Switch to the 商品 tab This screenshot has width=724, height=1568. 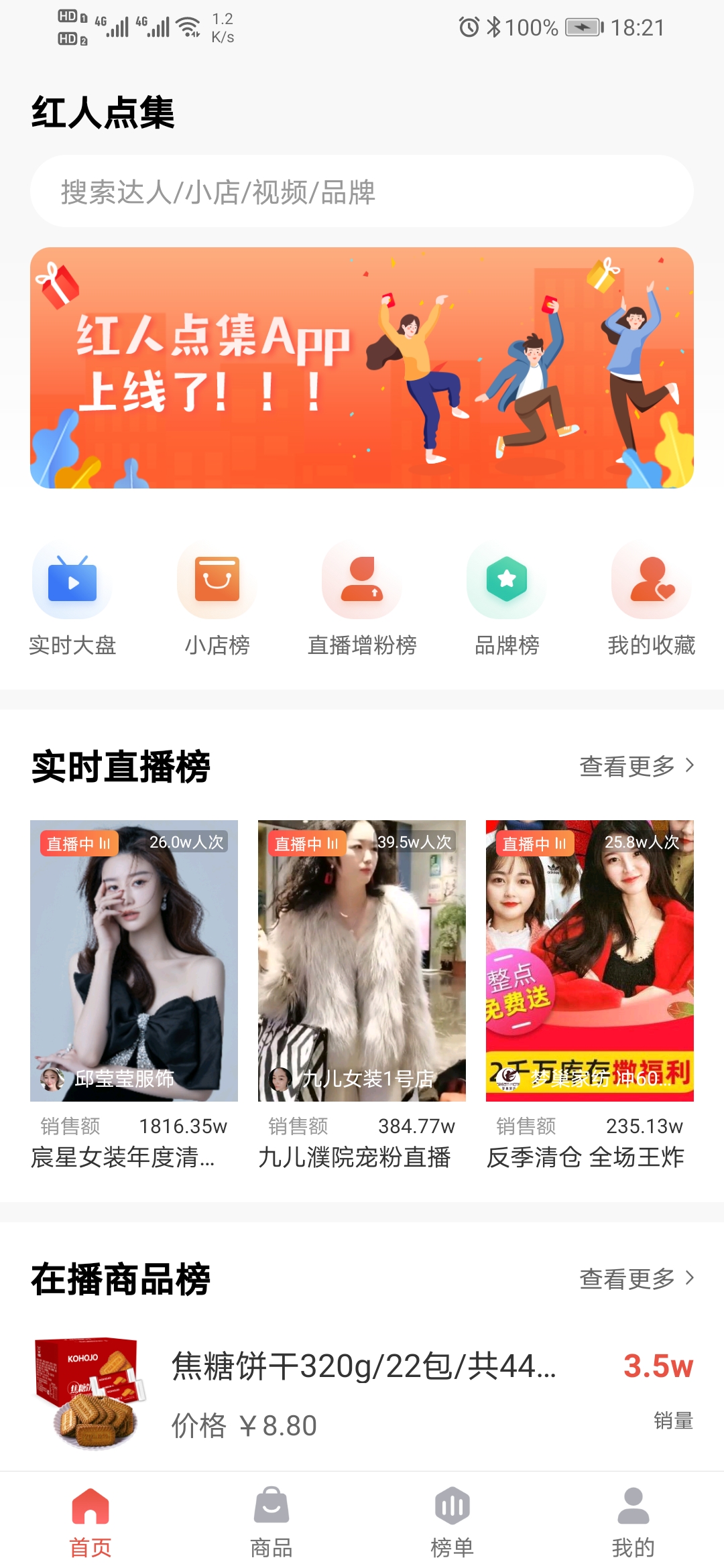pyautogui.click(x=271, y=1520)
